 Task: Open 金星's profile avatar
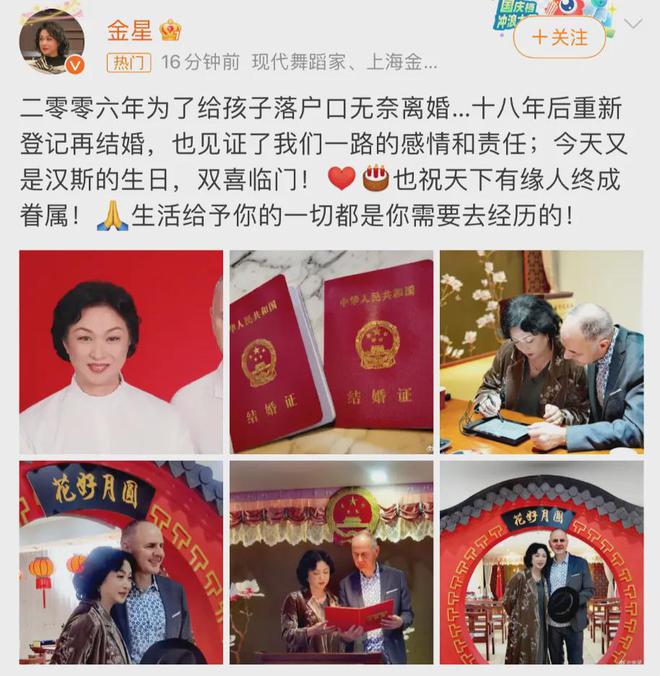pos(52,42)
